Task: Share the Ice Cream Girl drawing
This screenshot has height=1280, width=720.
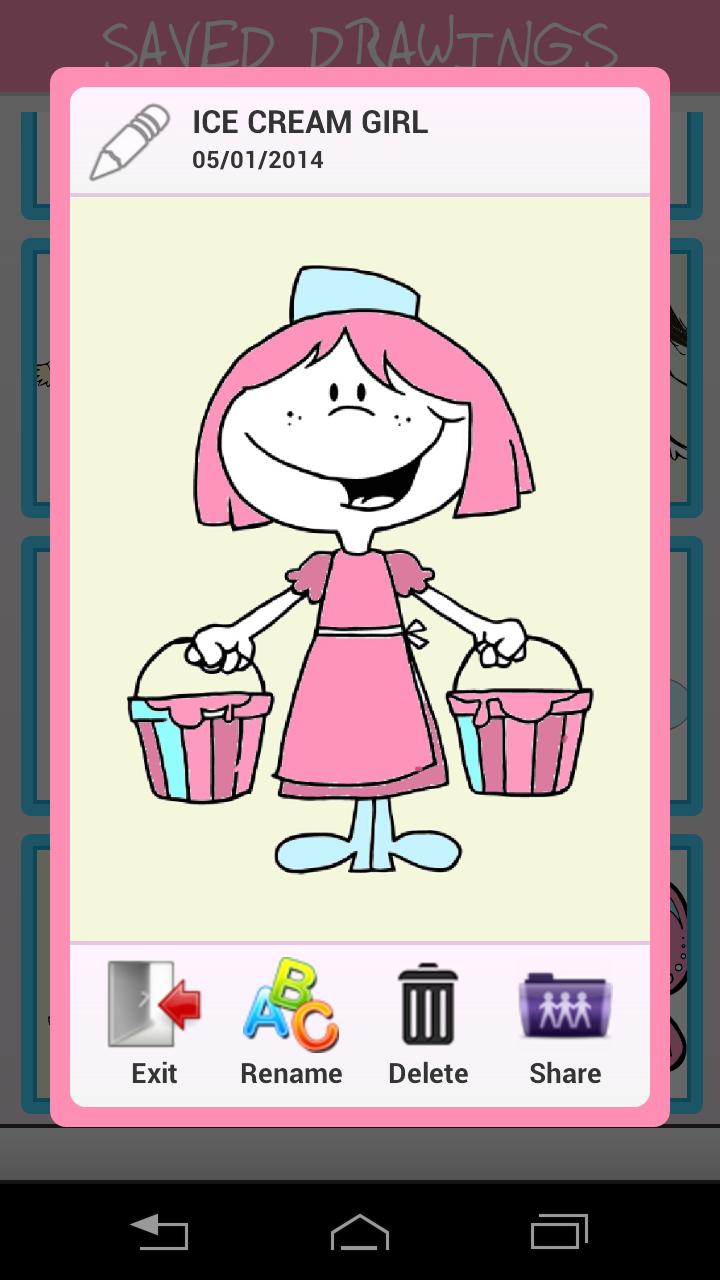Action: pyautogui.click(x=565, y=1022)
